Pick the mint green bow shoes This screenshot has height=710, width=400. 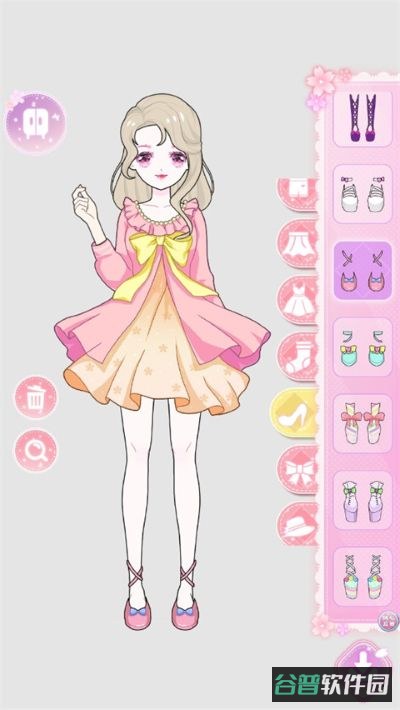point(363,347)
